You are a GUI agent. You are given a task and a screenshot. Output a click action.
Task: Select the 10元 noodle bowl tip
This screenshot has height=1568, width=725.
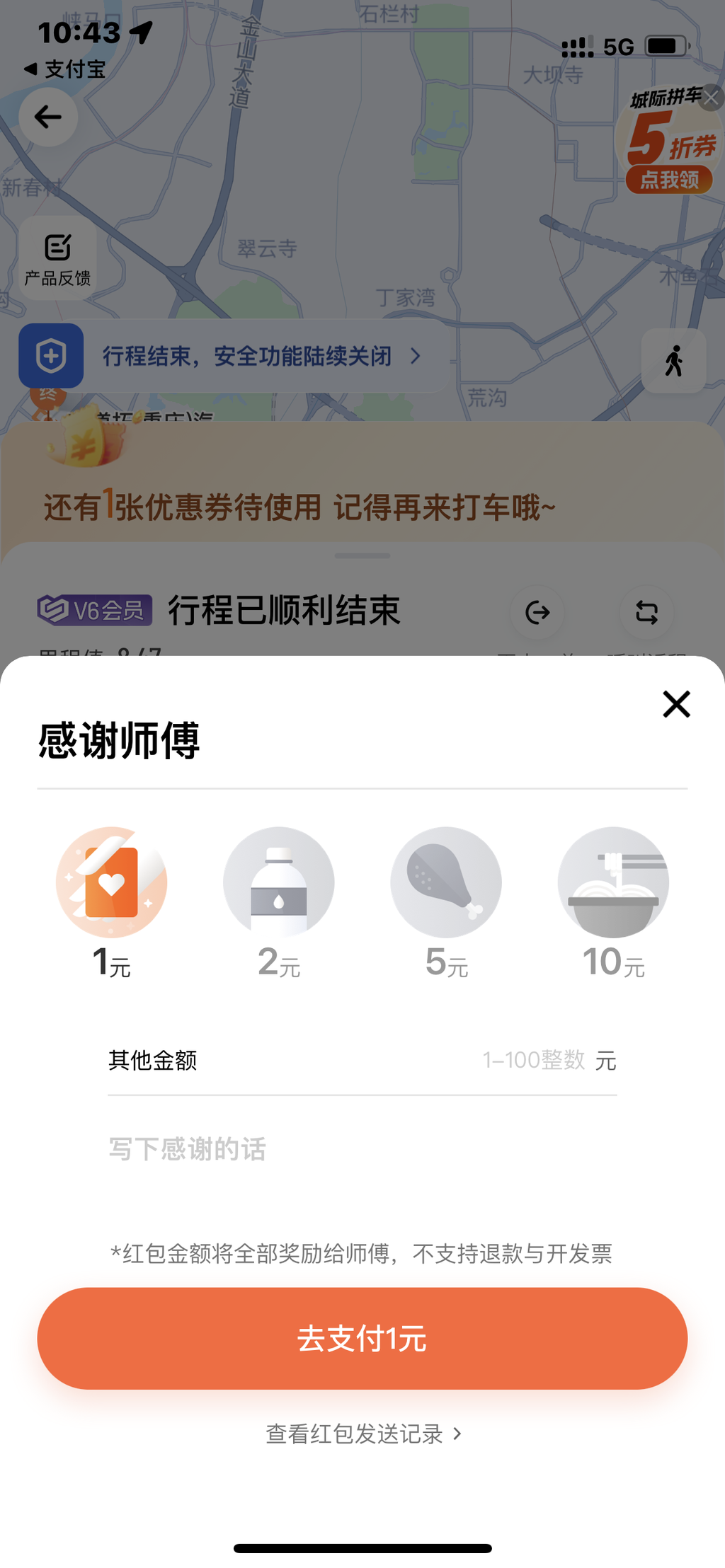pyautogui.click(x=613, y=883)
